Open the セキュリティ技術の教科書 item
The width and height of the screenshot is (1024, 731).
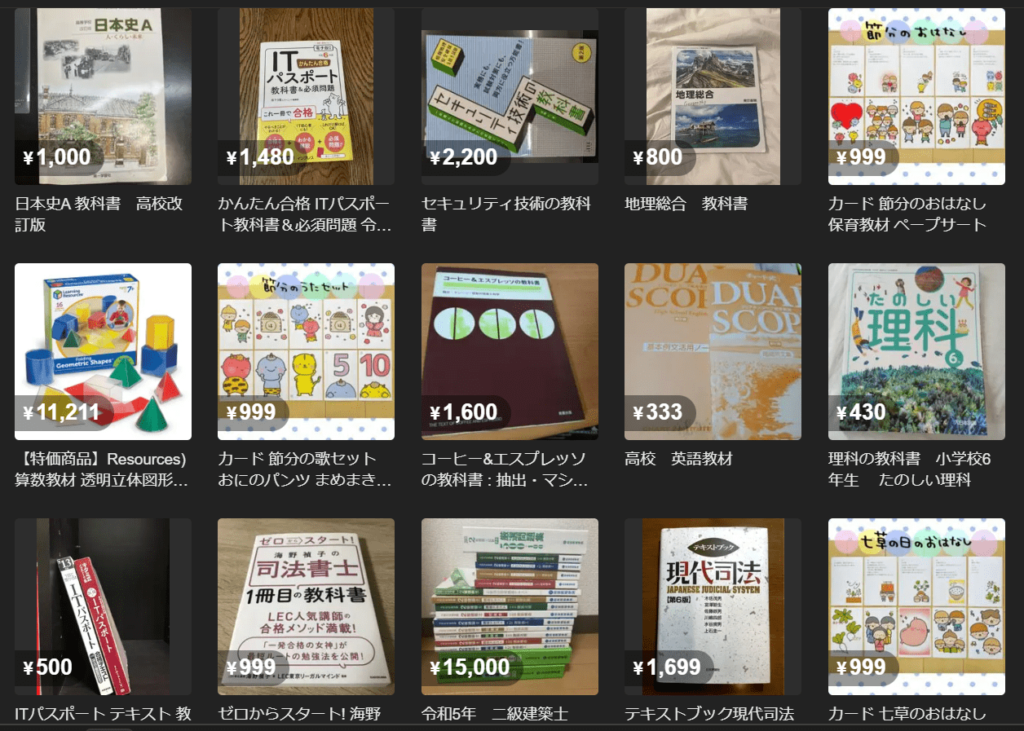coord(509,97)
